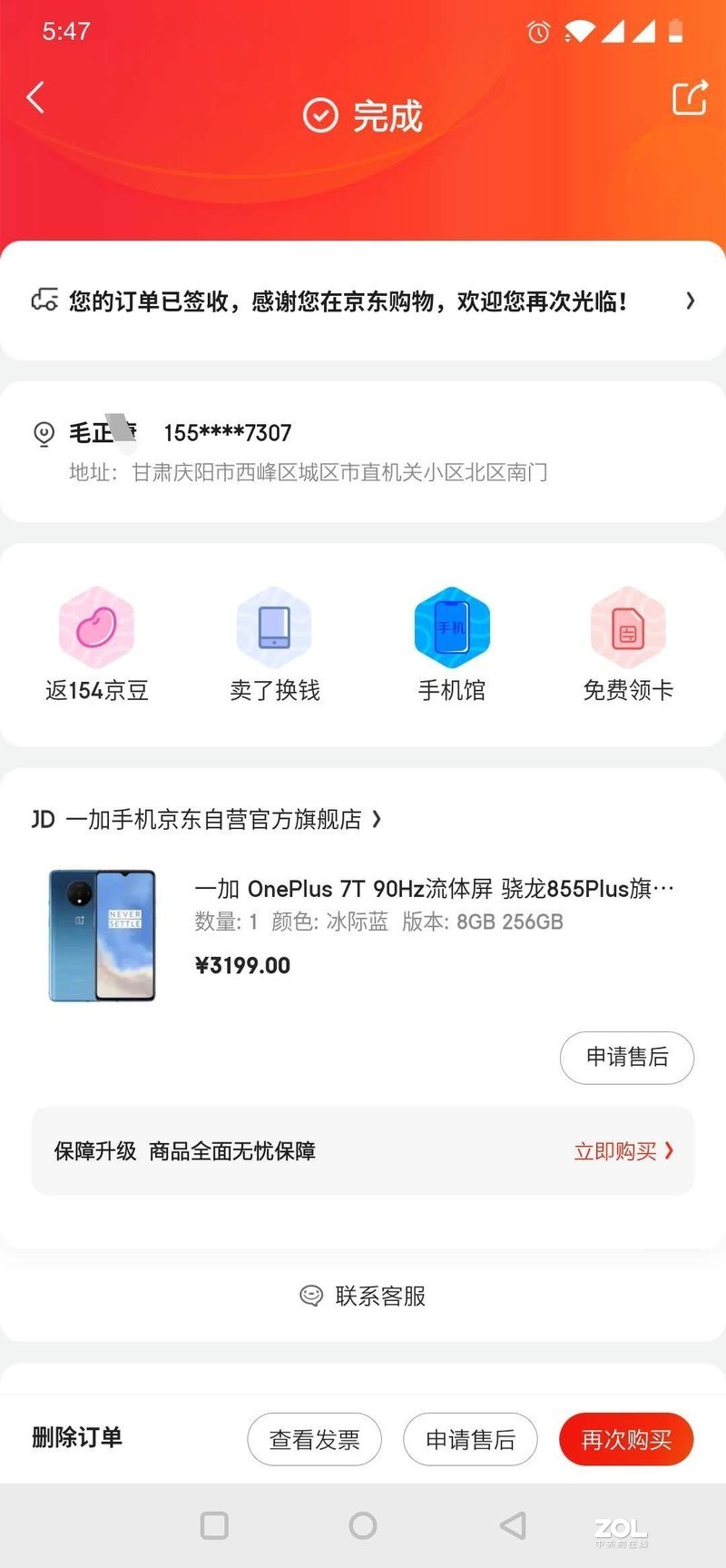Go back using the top-left arrow
The width and height of the screenshot is (726, 1568).
point(35,97)
